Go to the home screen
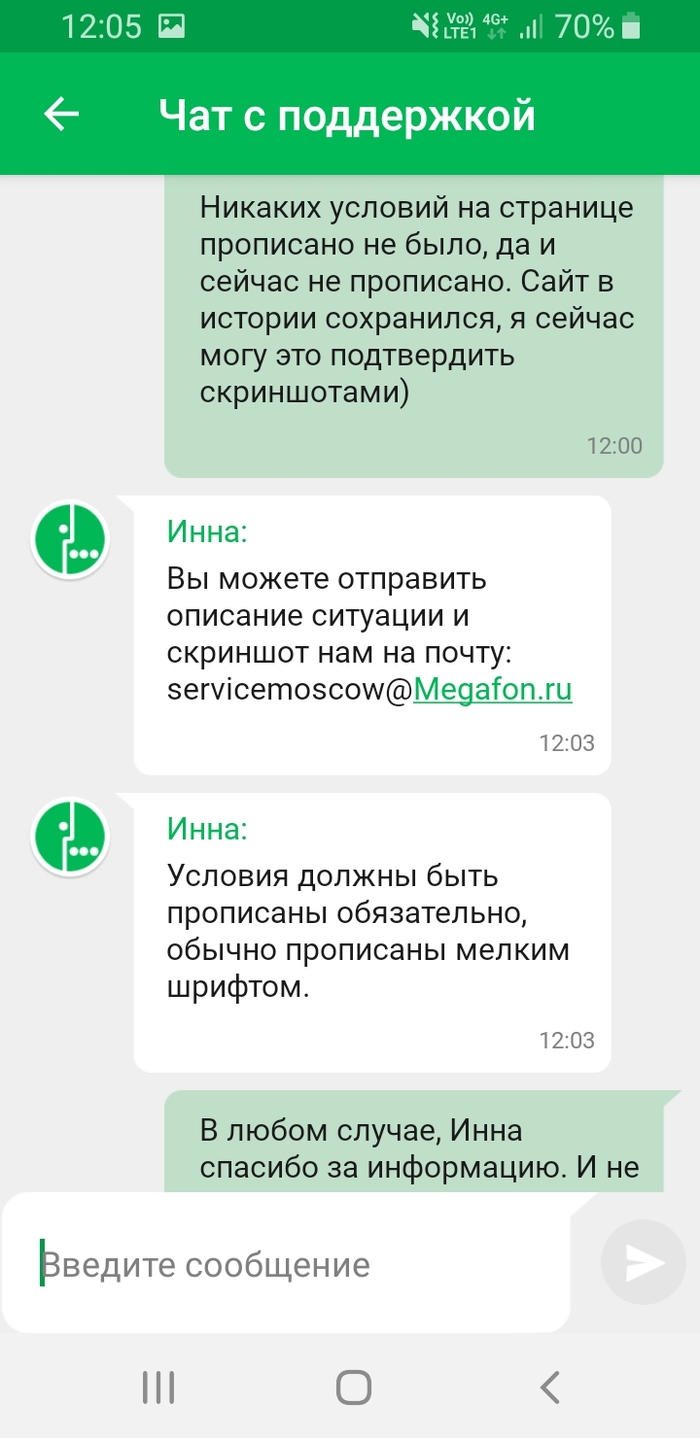 point(353,1387)
